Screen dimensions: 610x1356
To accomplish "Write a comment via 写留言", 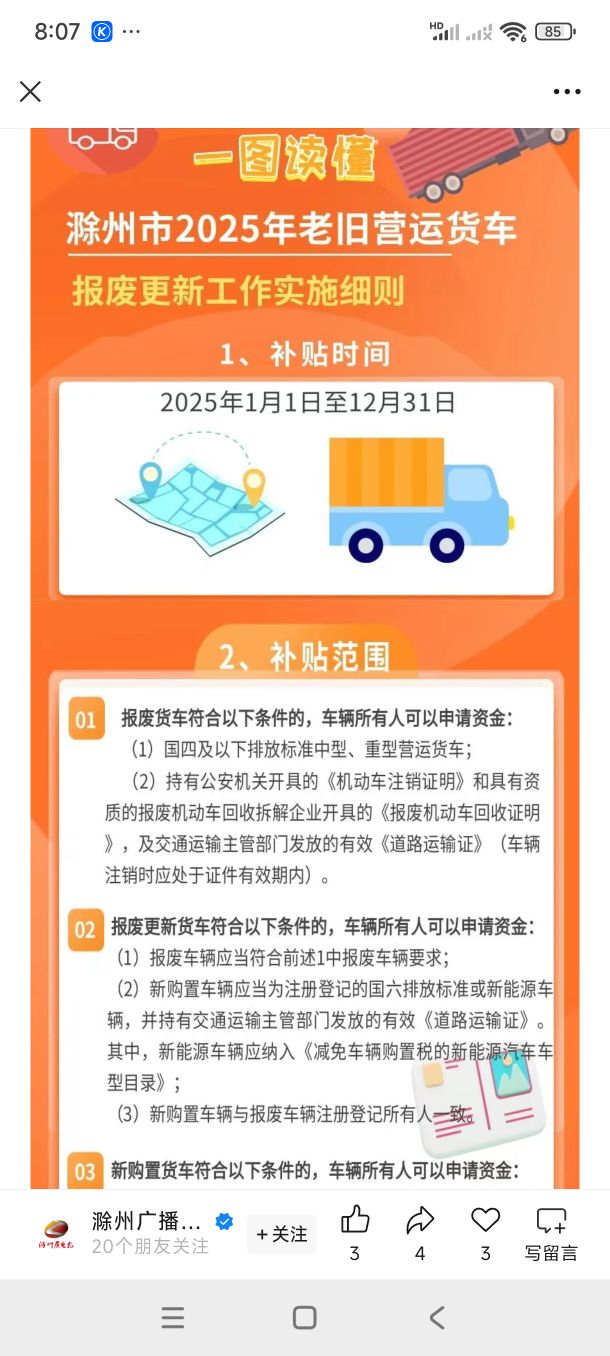I will coord(551,1230).
